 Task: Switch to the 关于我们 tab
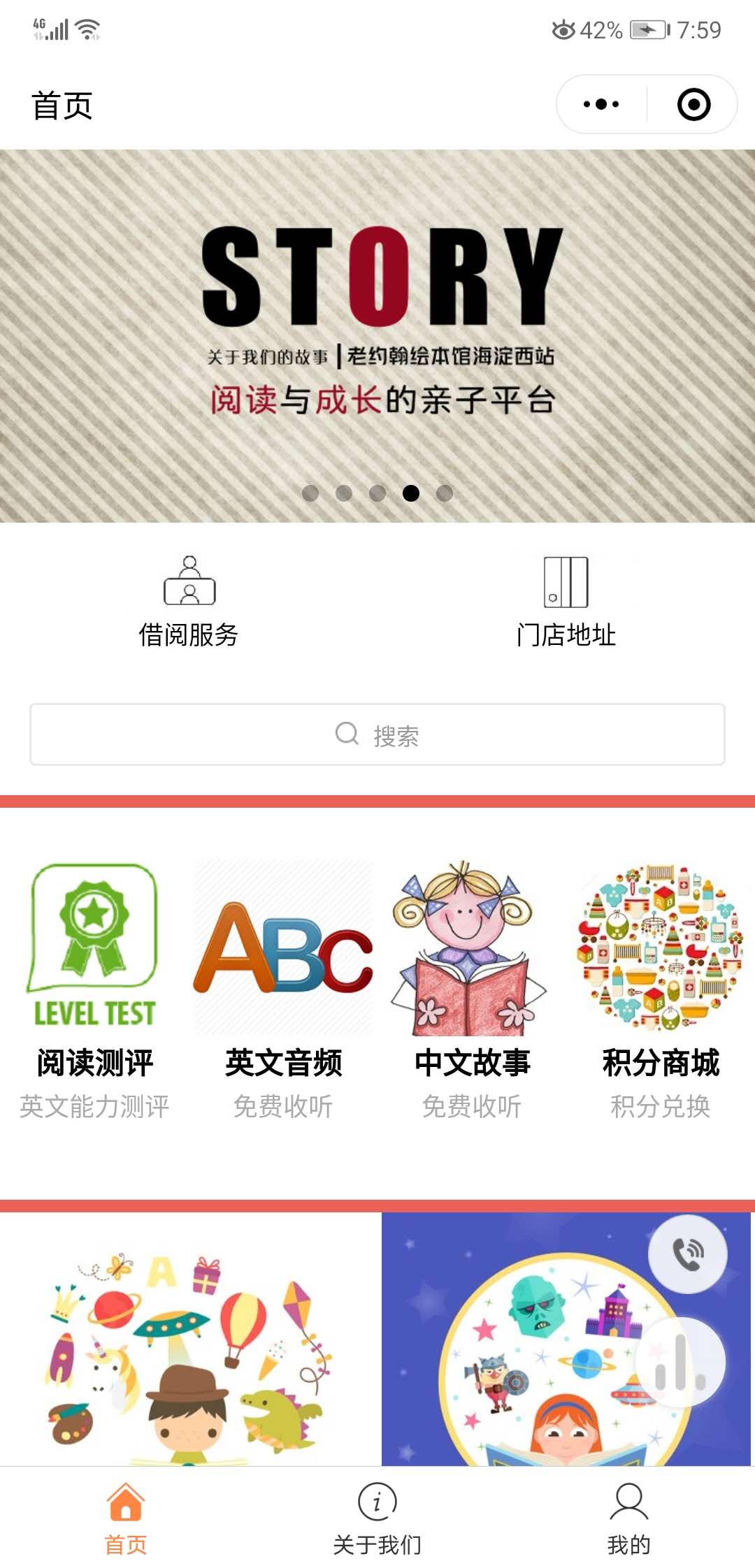377,1516
